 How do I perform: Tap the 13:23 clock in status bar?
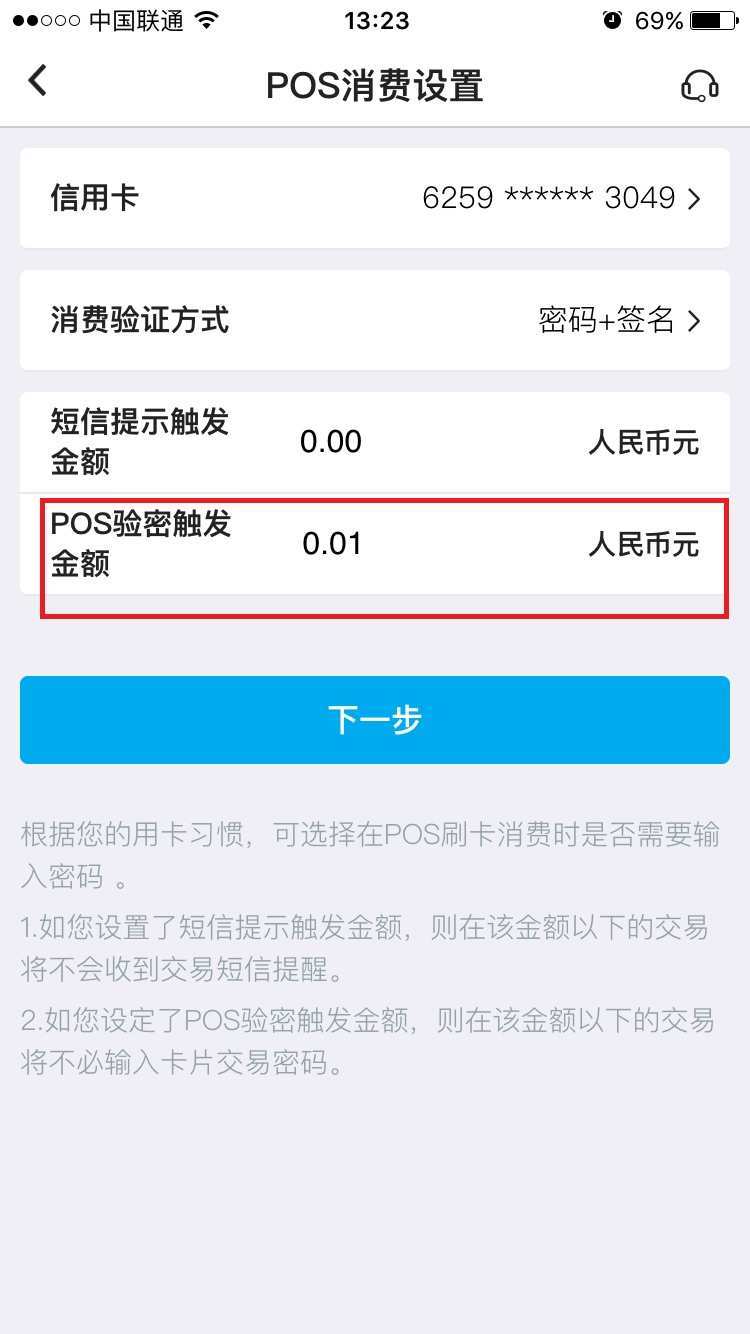375,18
